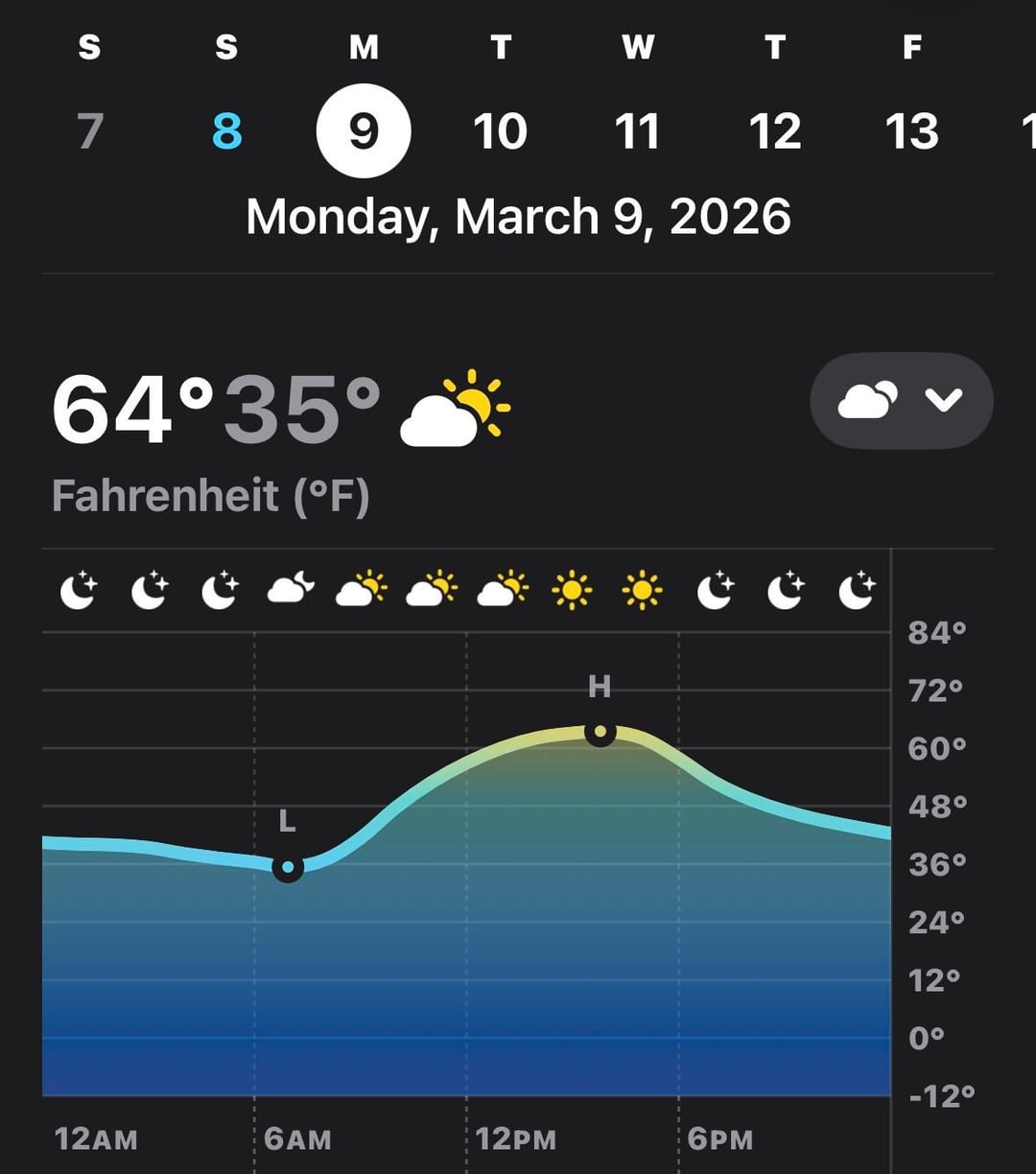
Task: View Wednesday the 11th forecast
Action: (638, 131)
